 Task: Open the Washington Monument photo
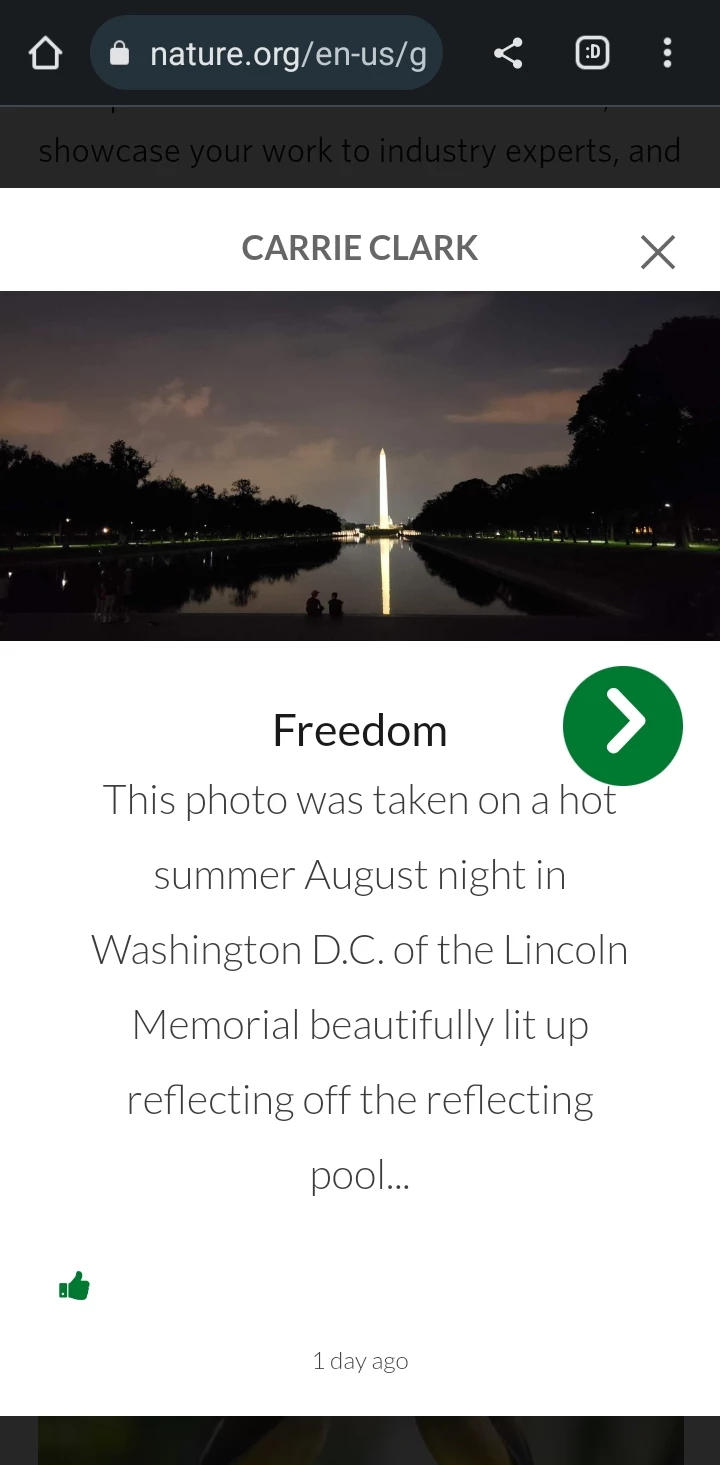point(360,465)
